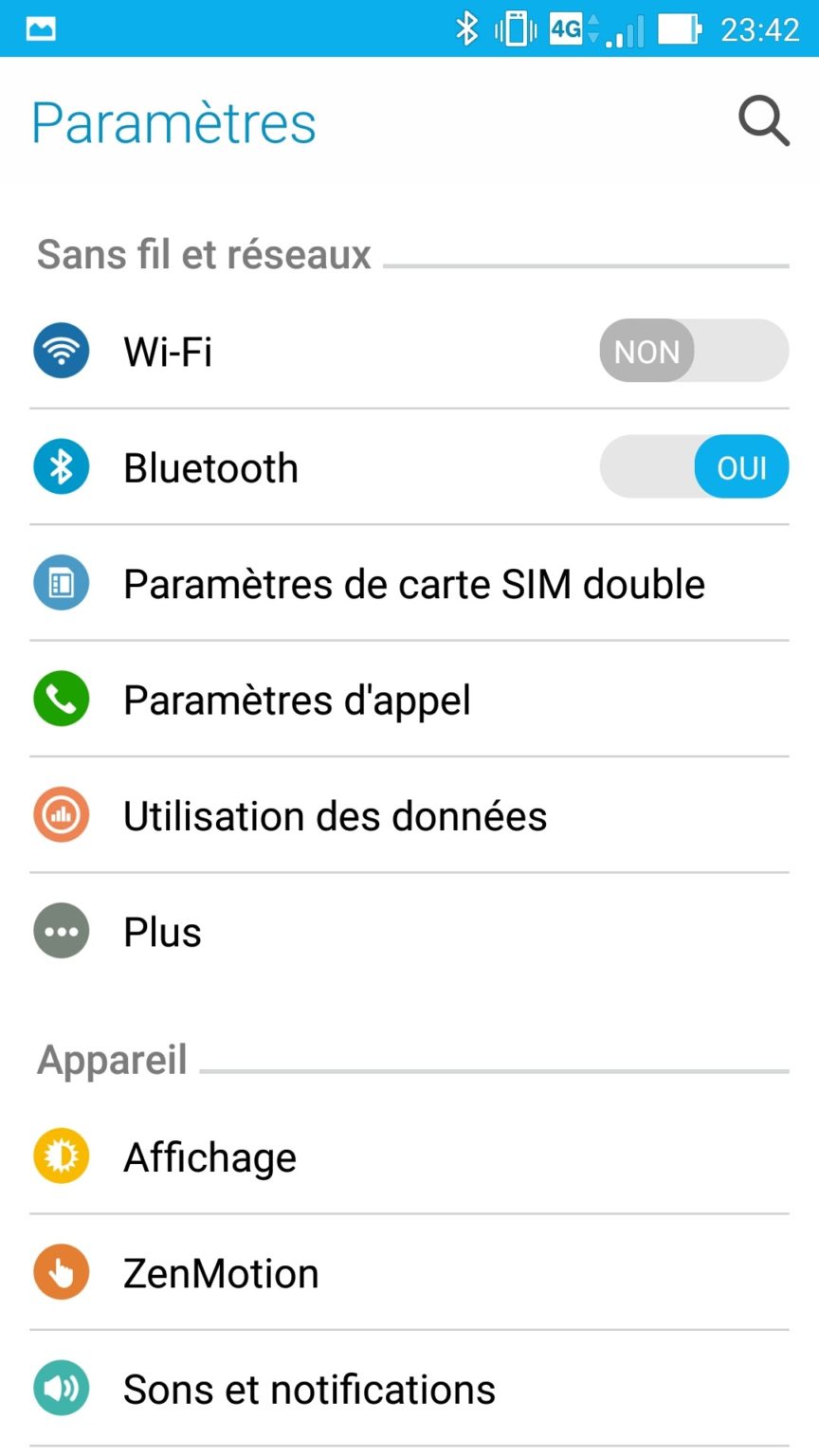Open Affichage display settings
Viewport: 819px width, 1456px height.
coord(209,1157)
